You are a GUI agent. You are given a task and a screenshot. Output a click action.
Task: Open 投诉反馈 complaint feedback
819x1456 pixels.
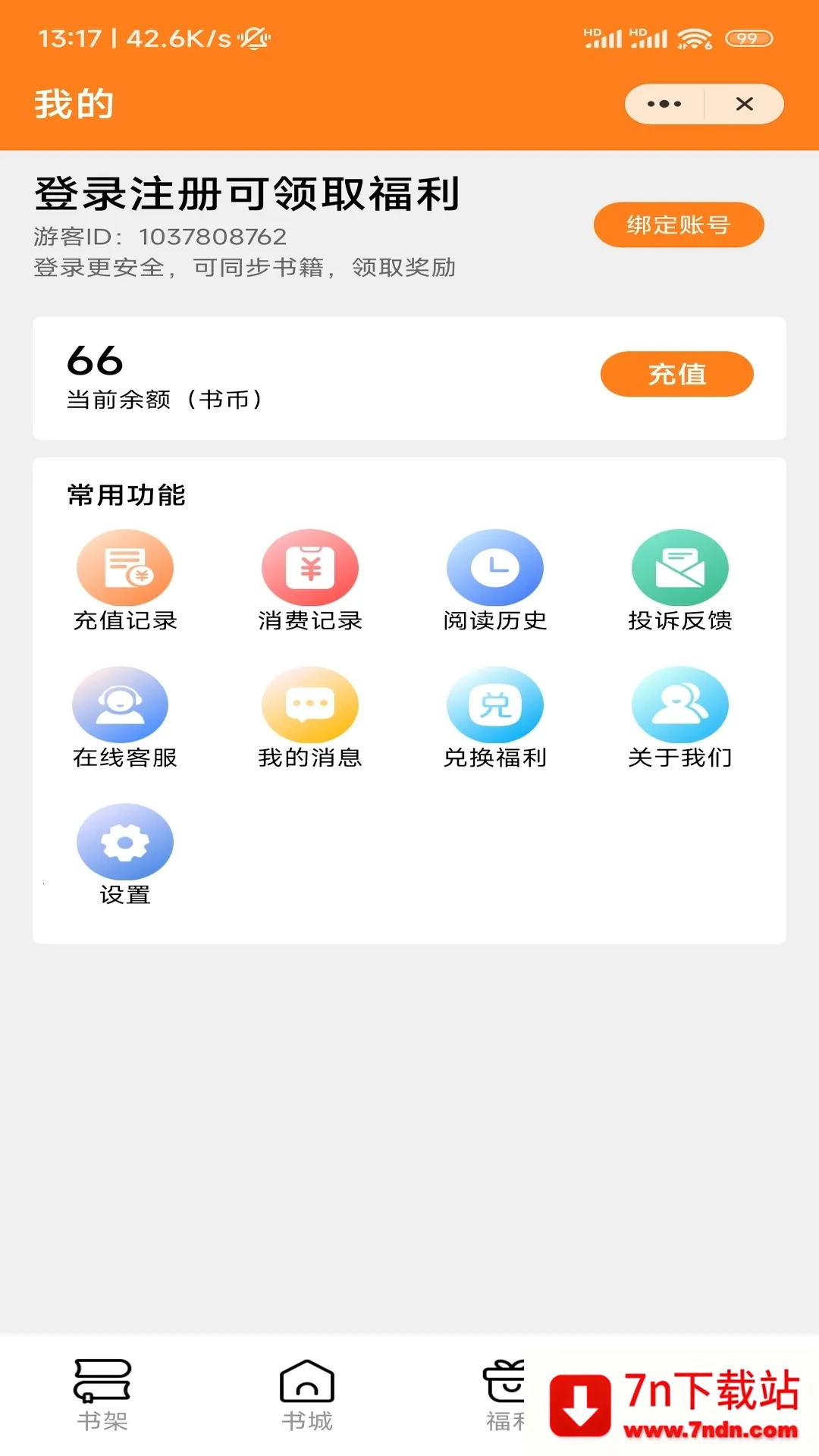click(680, 566)
